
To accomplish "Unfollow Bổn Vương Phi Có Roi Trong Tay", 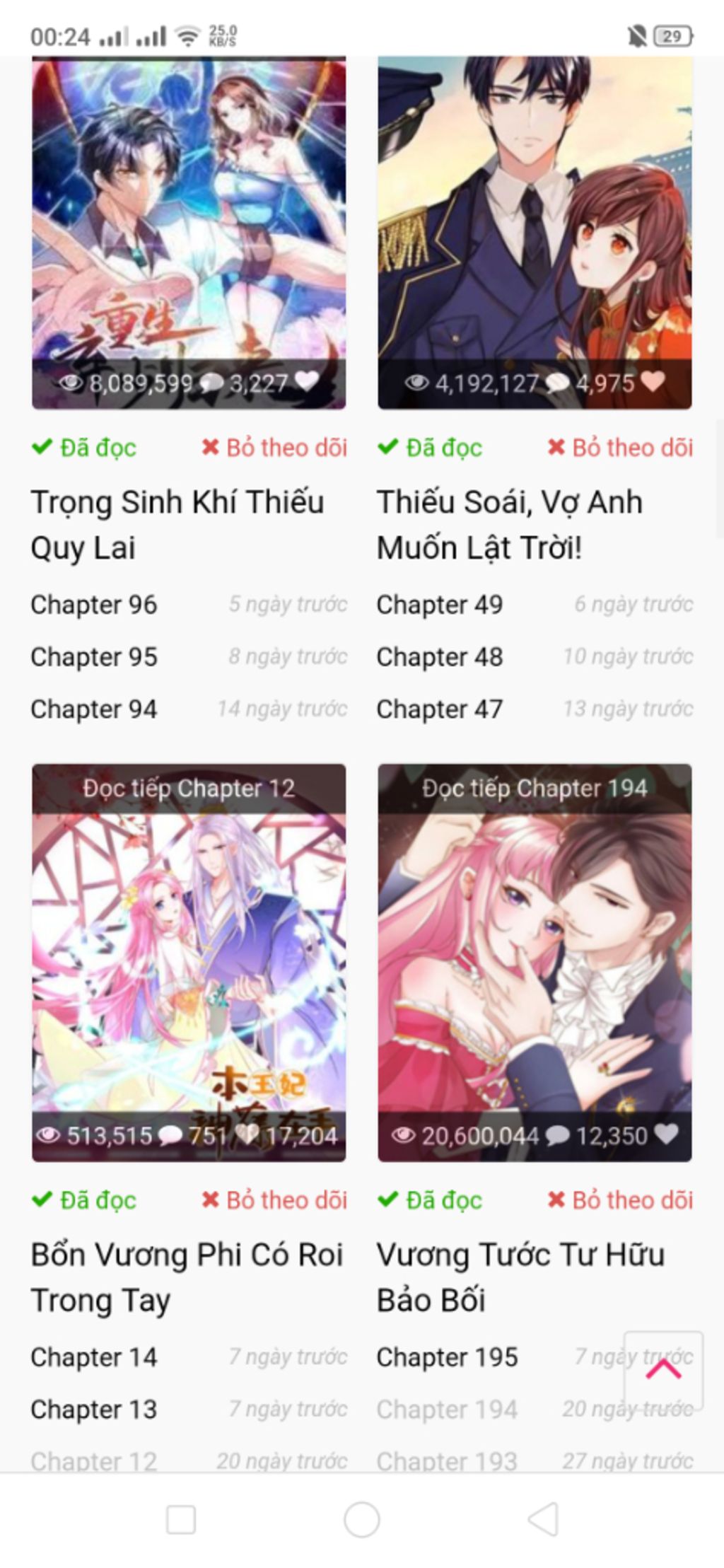I will point(274,1200).
